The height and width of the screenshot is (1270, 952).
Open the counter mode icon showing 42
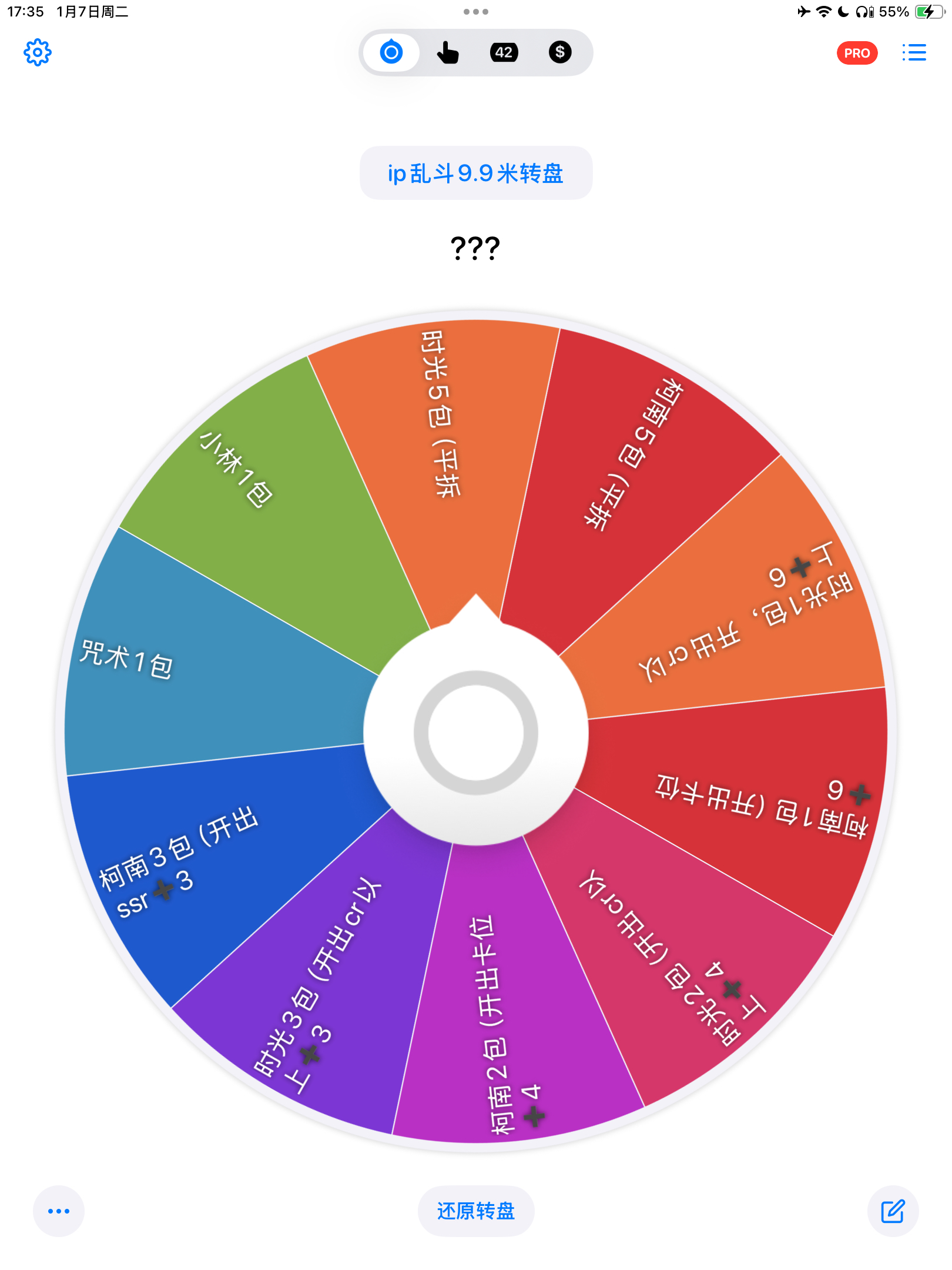tap(503, 52)
